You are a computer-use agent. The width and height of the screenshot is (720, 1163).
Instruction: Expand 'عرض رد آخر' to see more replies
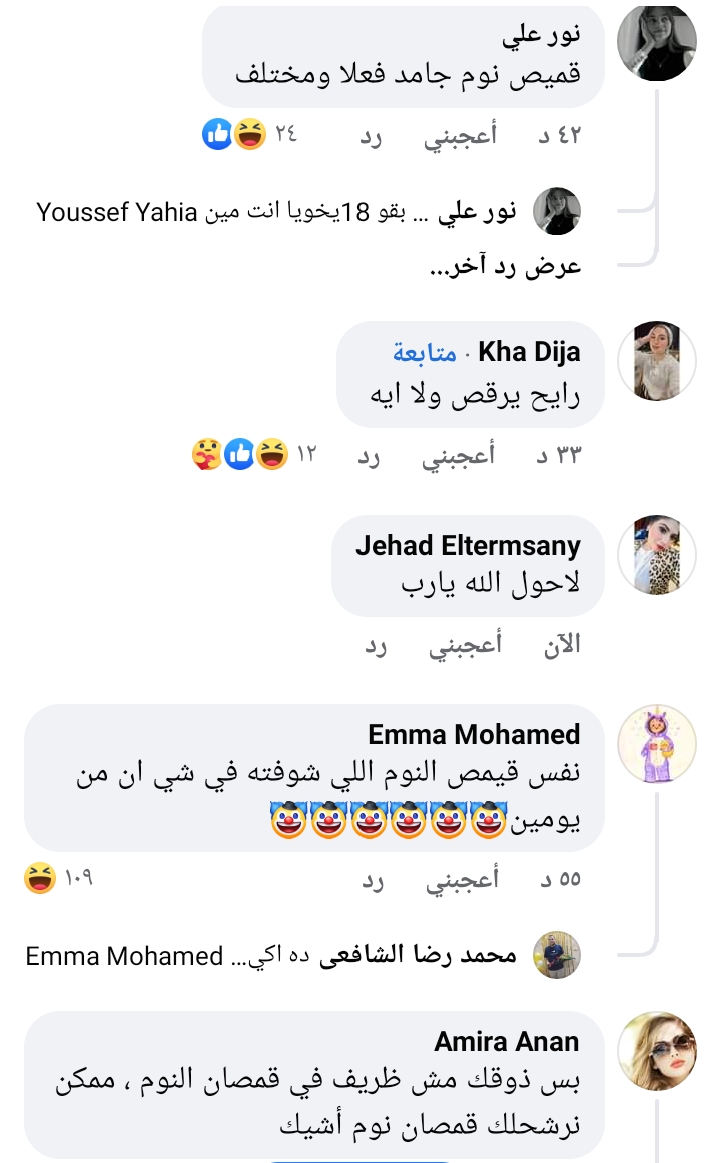[504, 267]
